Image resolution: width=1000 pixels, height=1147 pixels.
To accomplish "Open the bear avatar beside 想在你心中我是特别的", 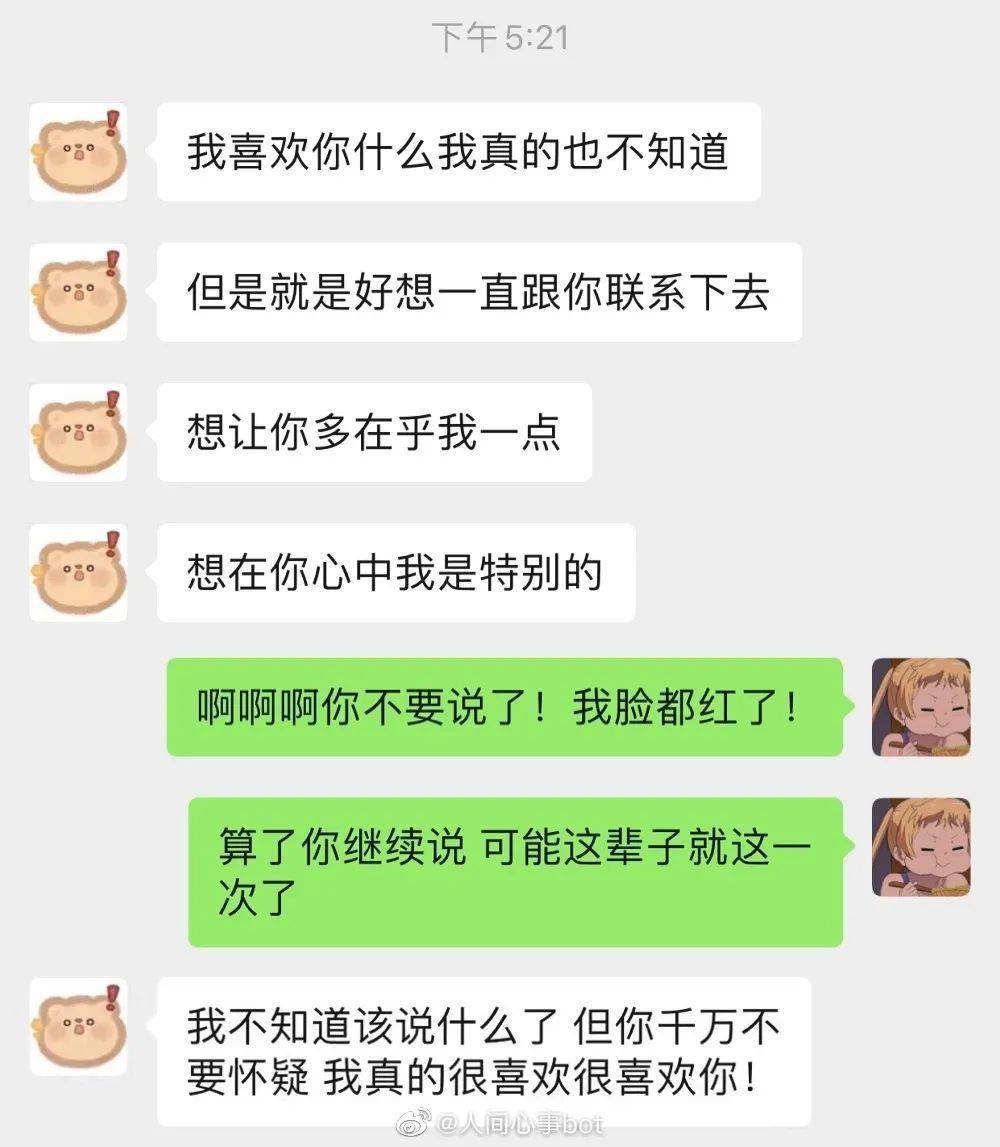I will 78,572.
